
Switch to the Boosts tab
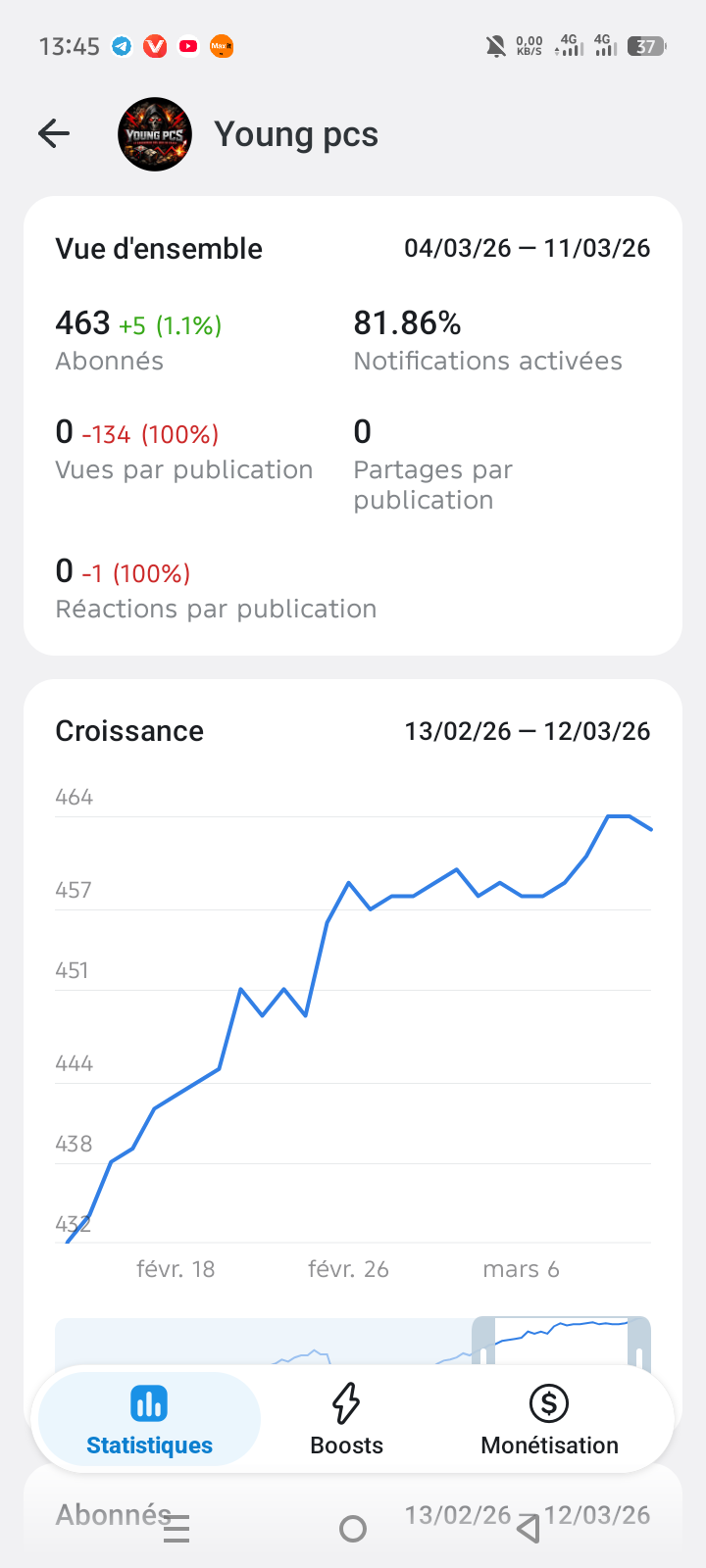click(346, 1419)
